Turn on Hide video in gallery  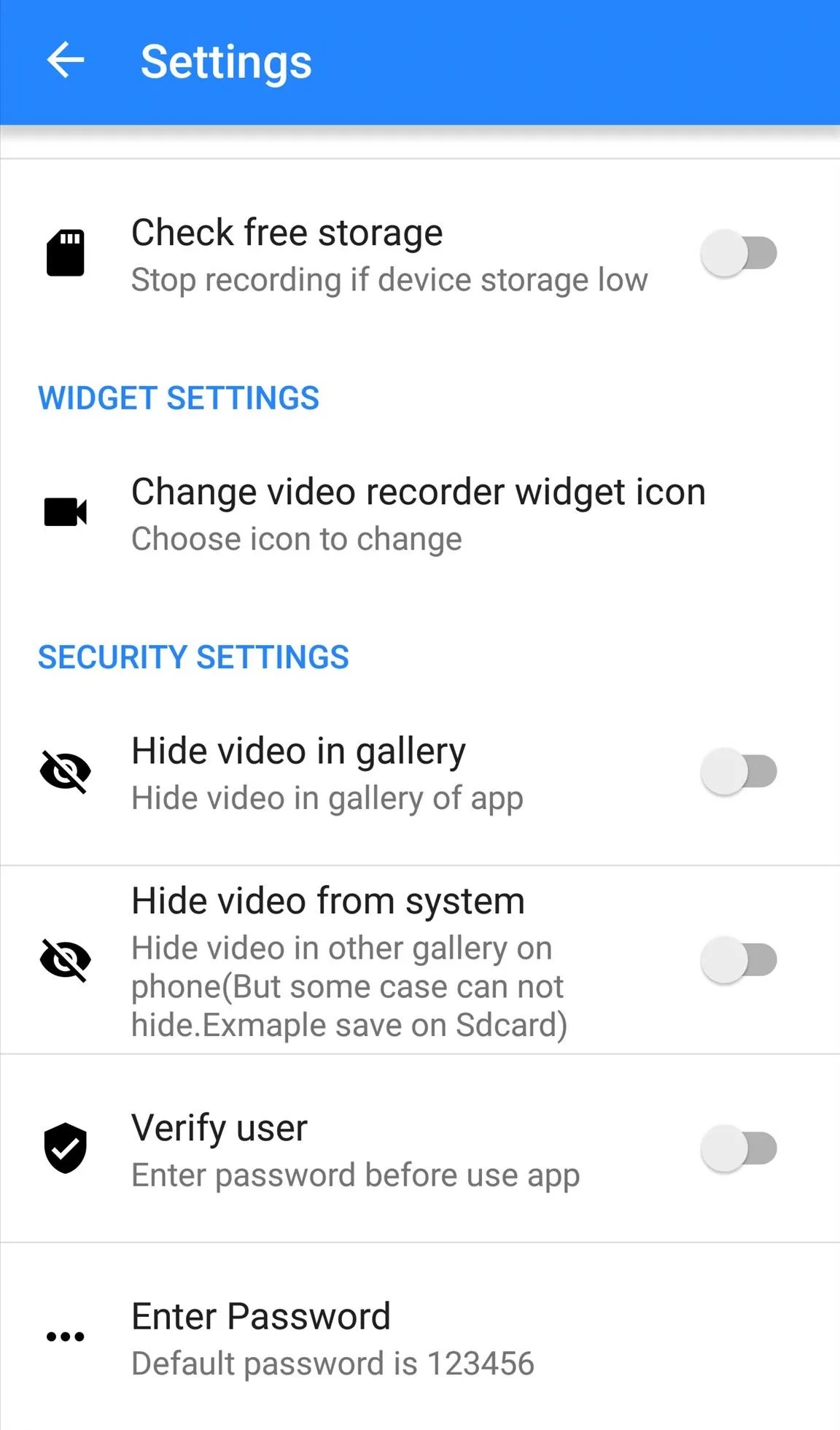(739, 771)
